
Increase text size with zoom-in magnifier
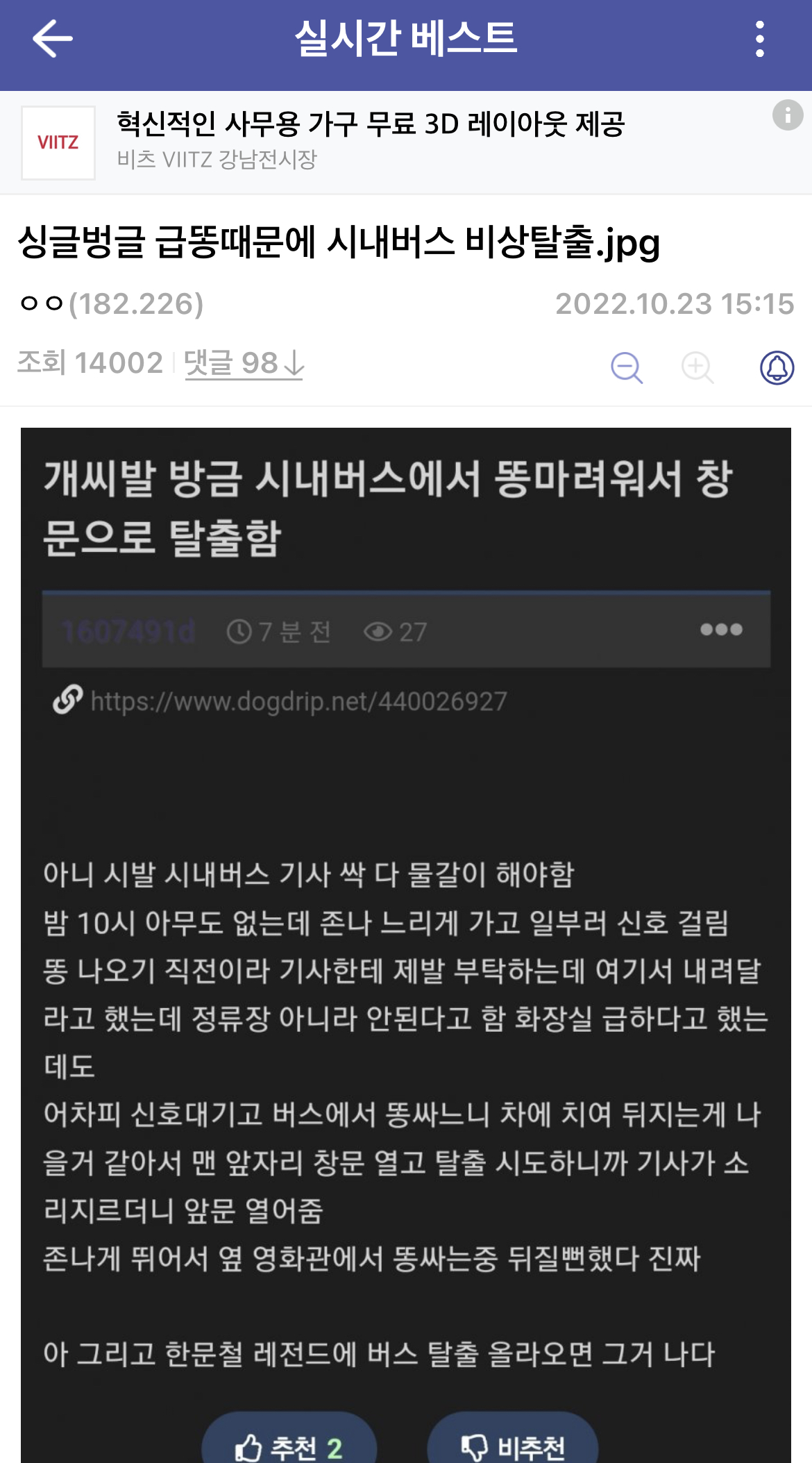pyautogui.click(x=697, y=367)
